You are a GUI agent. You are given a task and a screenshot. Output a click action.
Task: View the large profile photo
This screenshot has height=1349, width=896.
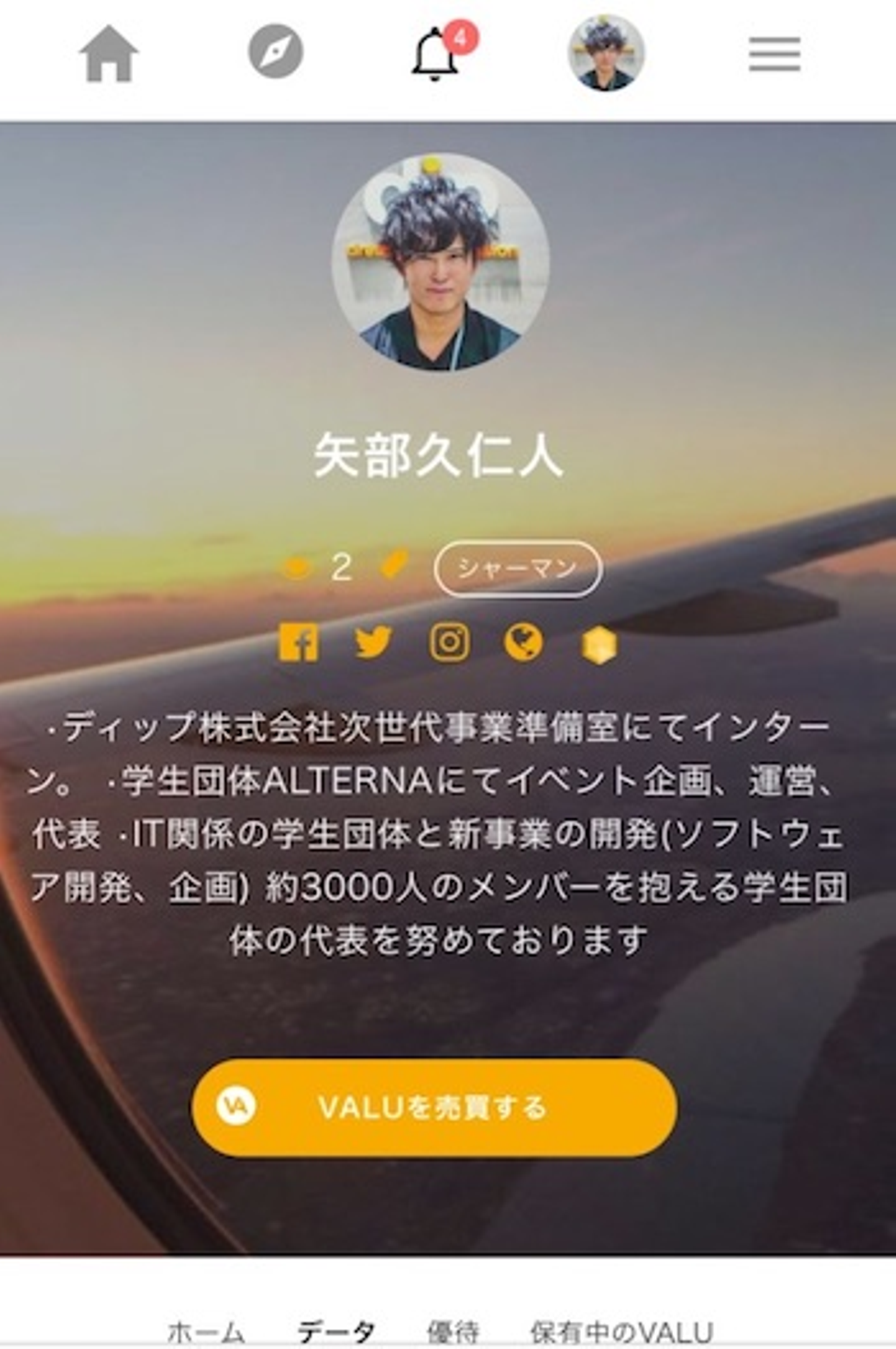[x=441, y=262]
